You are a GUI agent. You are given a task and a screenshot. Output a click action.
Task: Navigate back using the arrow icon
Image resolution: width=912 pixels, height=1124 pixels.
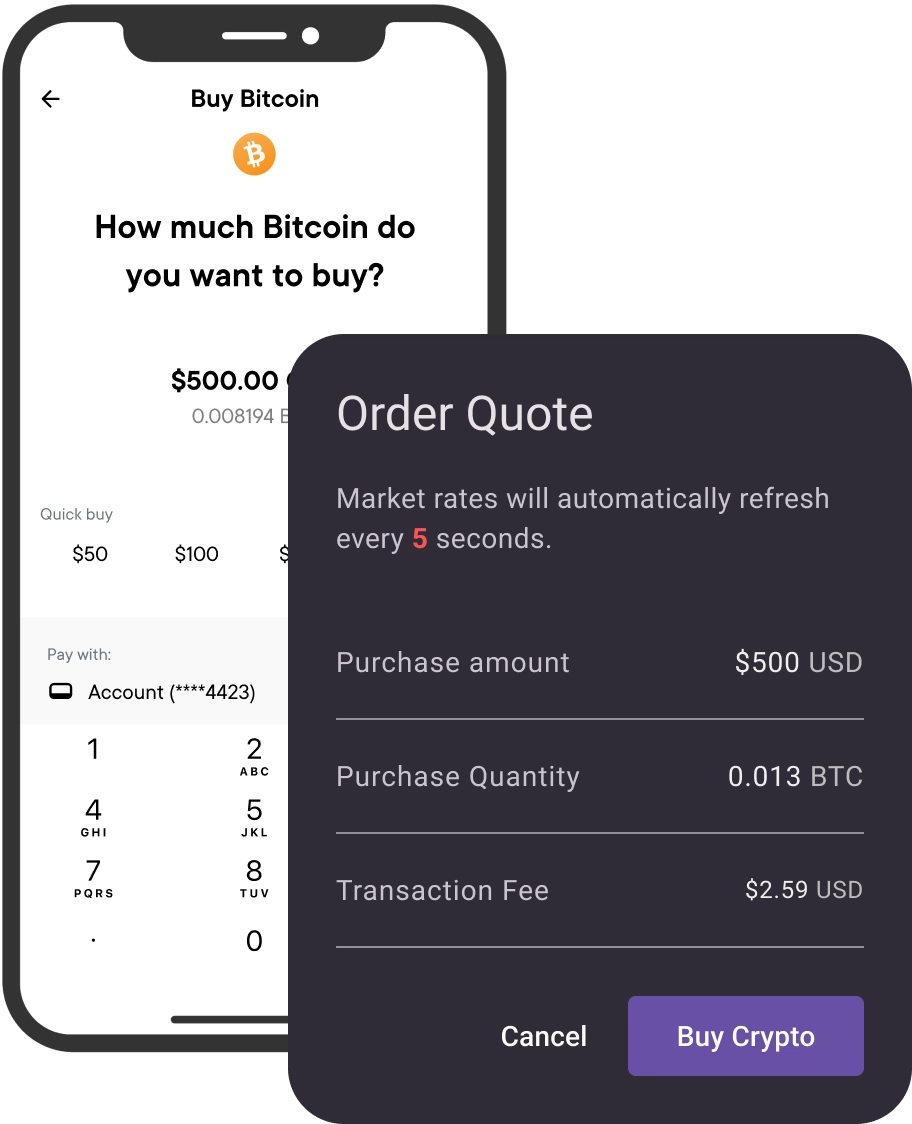[50, 99]
